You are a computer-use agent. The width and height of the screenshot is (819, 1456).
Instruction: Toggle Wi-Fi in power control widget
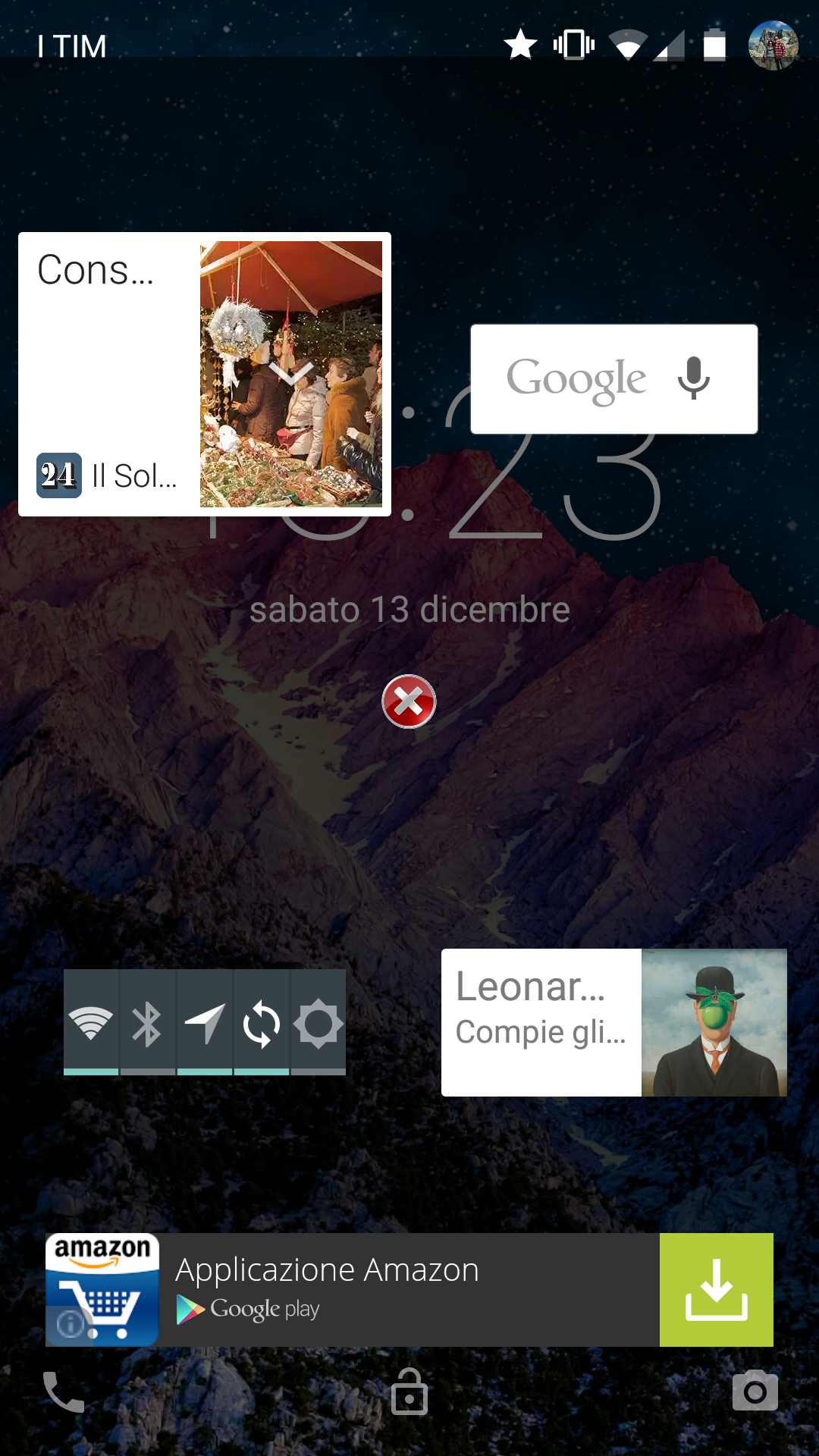tap(91, 1022)
